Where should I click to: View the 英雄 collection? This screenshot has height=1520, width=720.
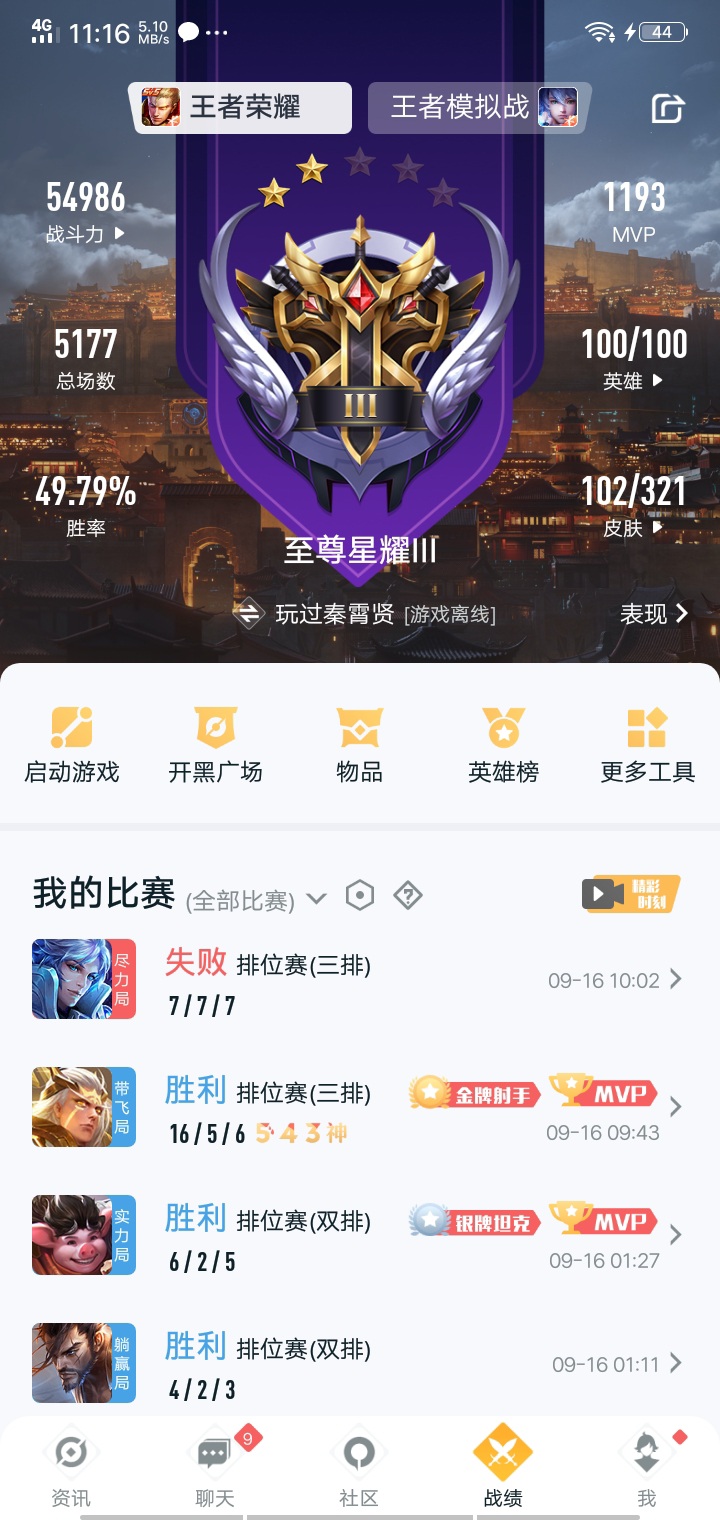(634, 380)
